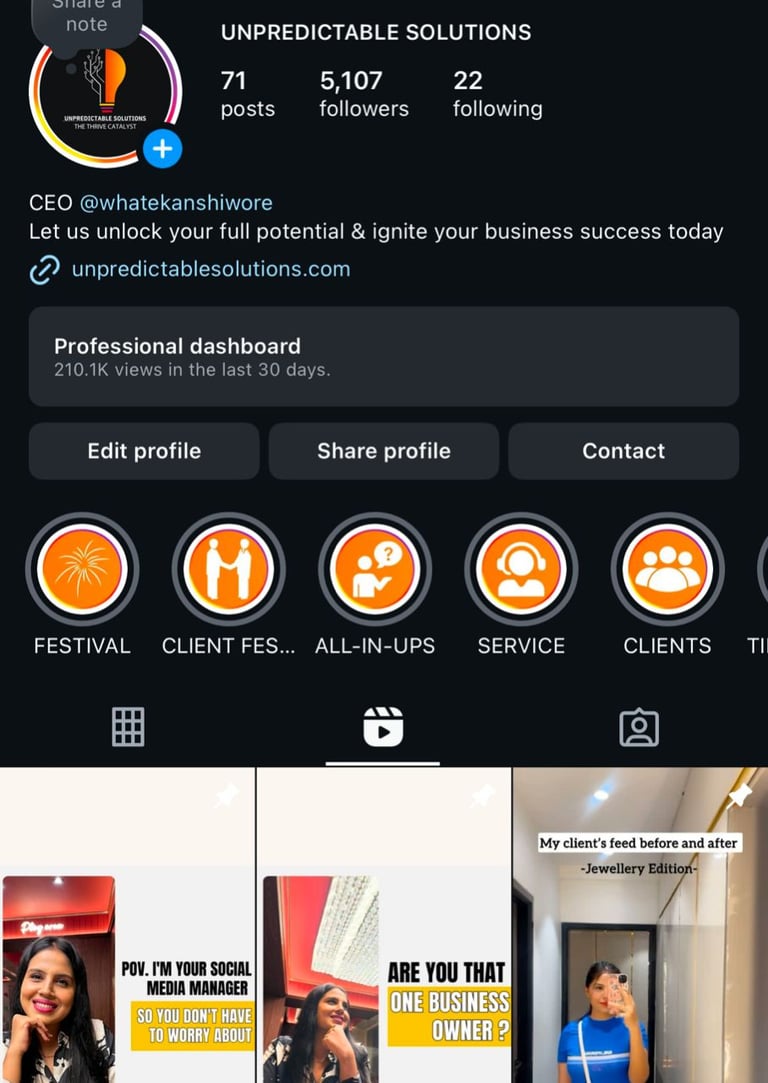Open the followers list
This screenshot has width=768, height=1083.
[364, 94]
